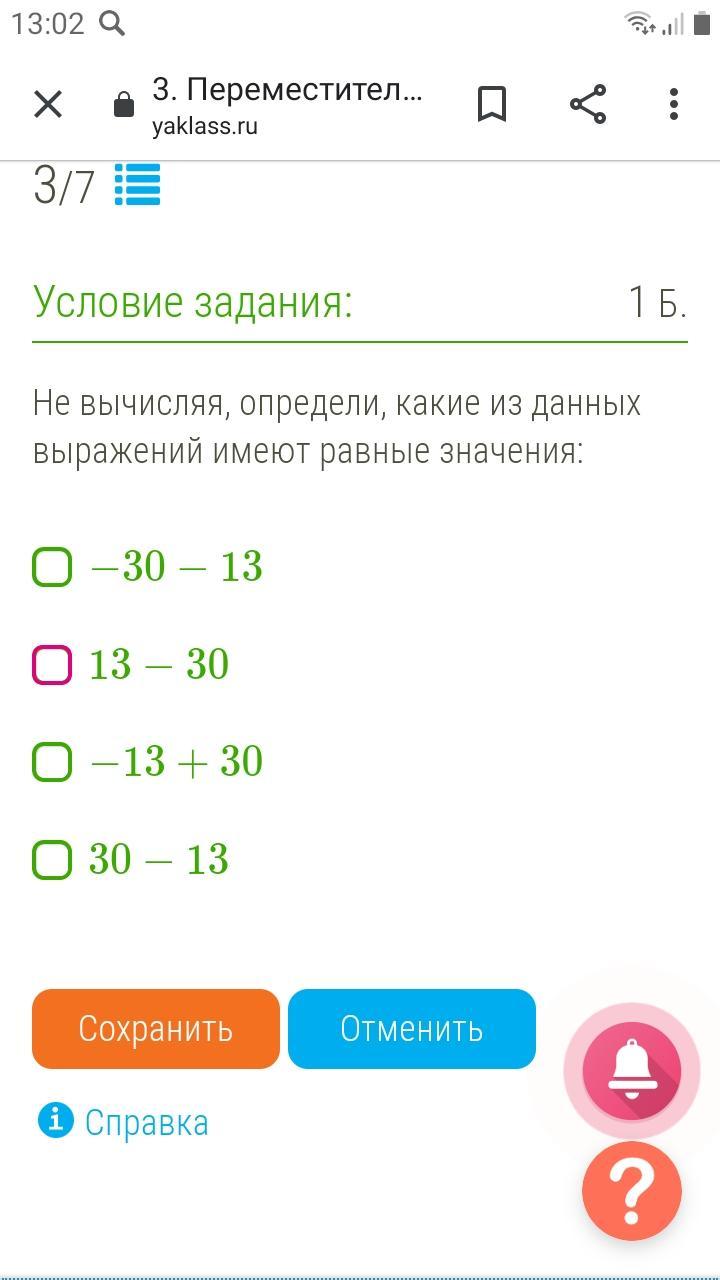The width and height of the screenshot is (720, 1280).
Task: Open the three-dot overflow menu
Action: tap(674, 104)
